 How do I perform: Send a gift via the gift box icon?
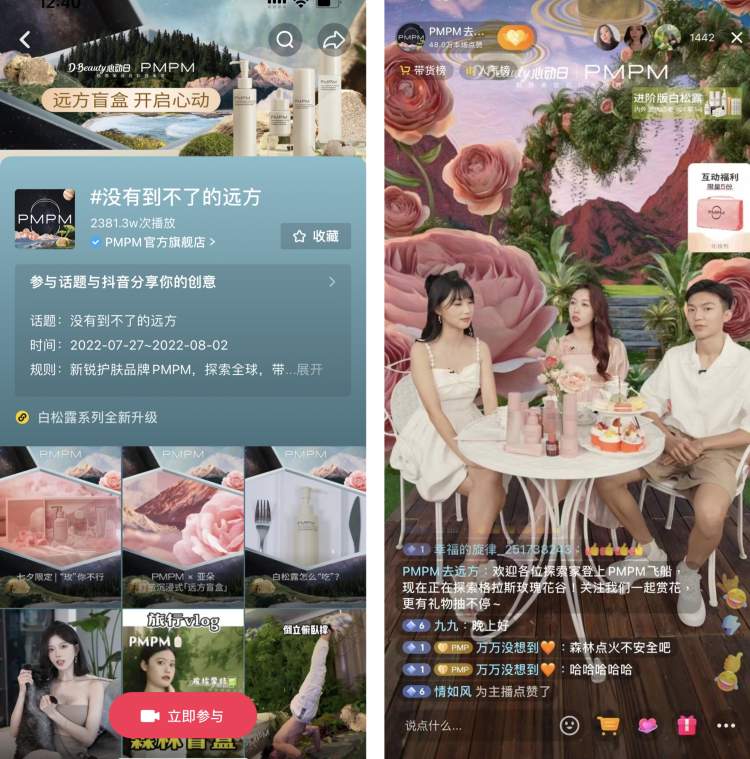tap(686, 725)
